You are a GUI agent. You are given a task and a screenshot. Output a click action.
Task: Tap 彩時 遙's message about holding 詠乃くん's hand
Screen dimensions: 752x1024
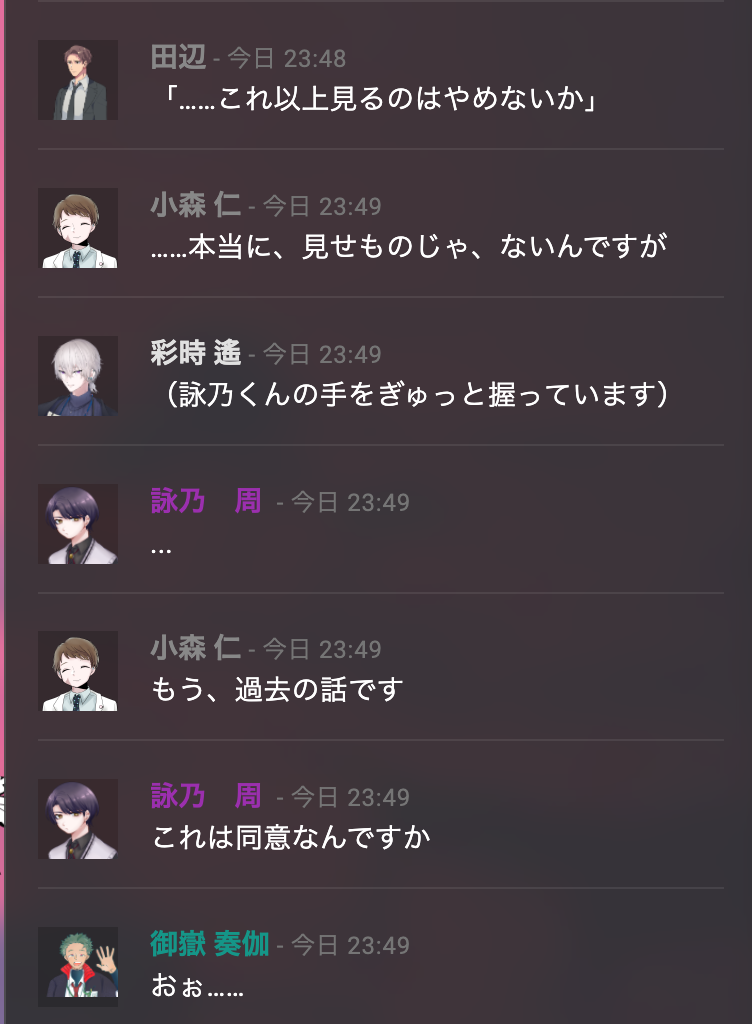coord(410,395)
